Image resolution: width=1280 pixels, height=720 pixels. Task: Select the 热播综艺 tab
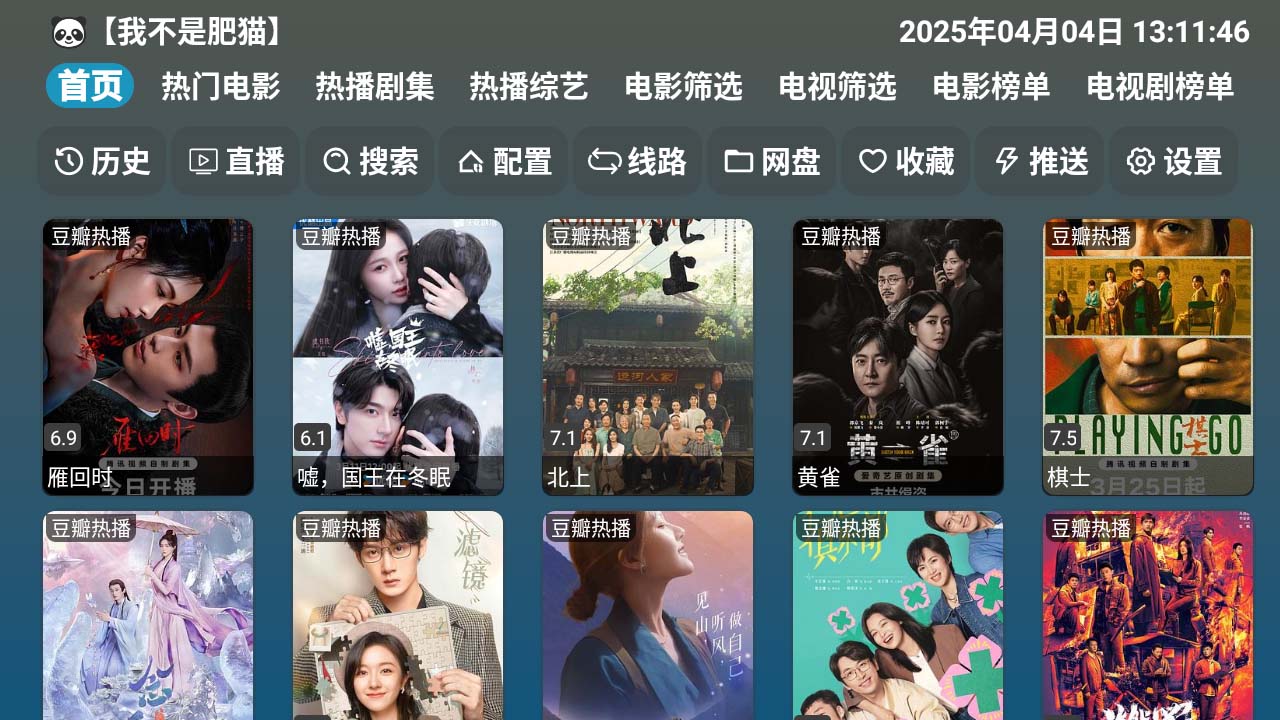coord(529,87)
